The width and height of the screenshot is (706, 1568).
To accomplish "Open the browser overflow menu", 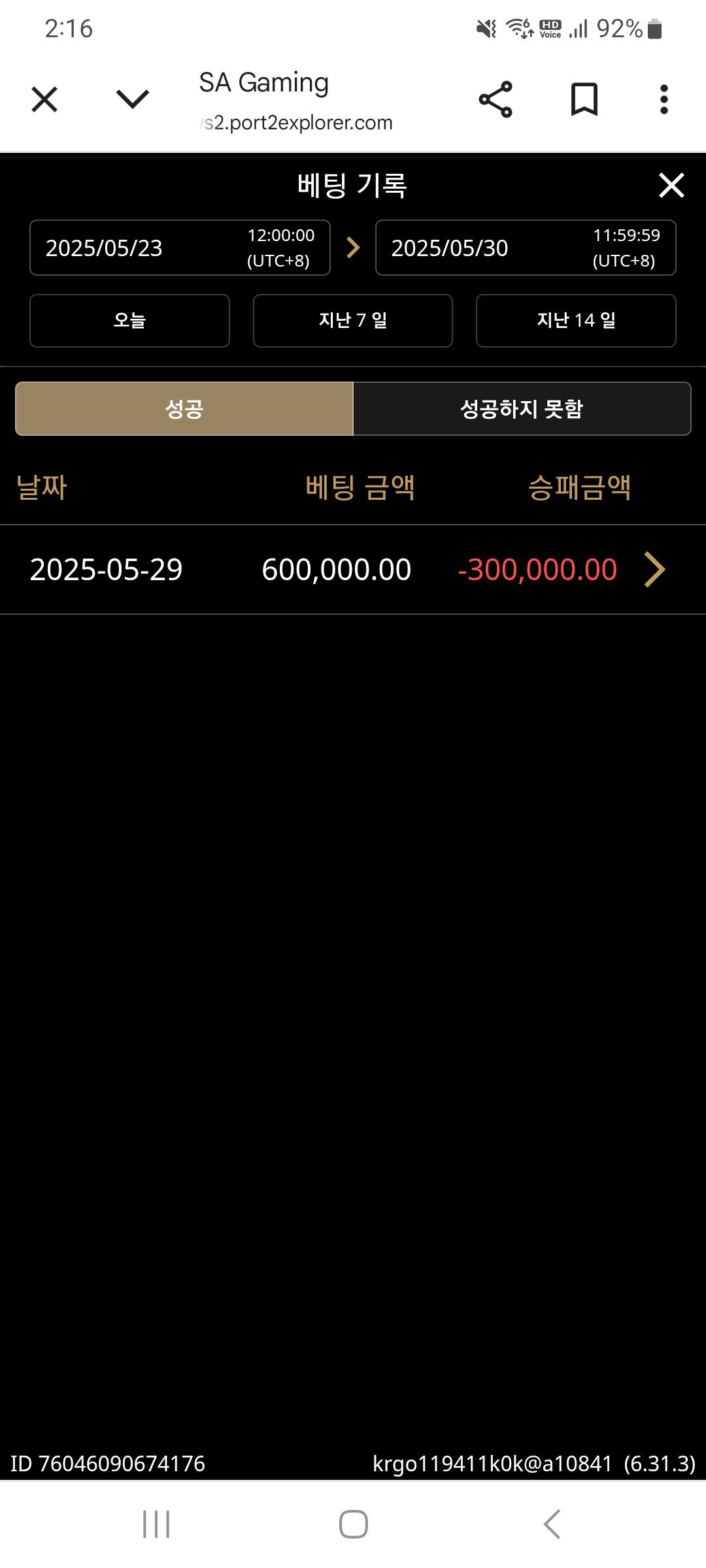I will 664,100.
